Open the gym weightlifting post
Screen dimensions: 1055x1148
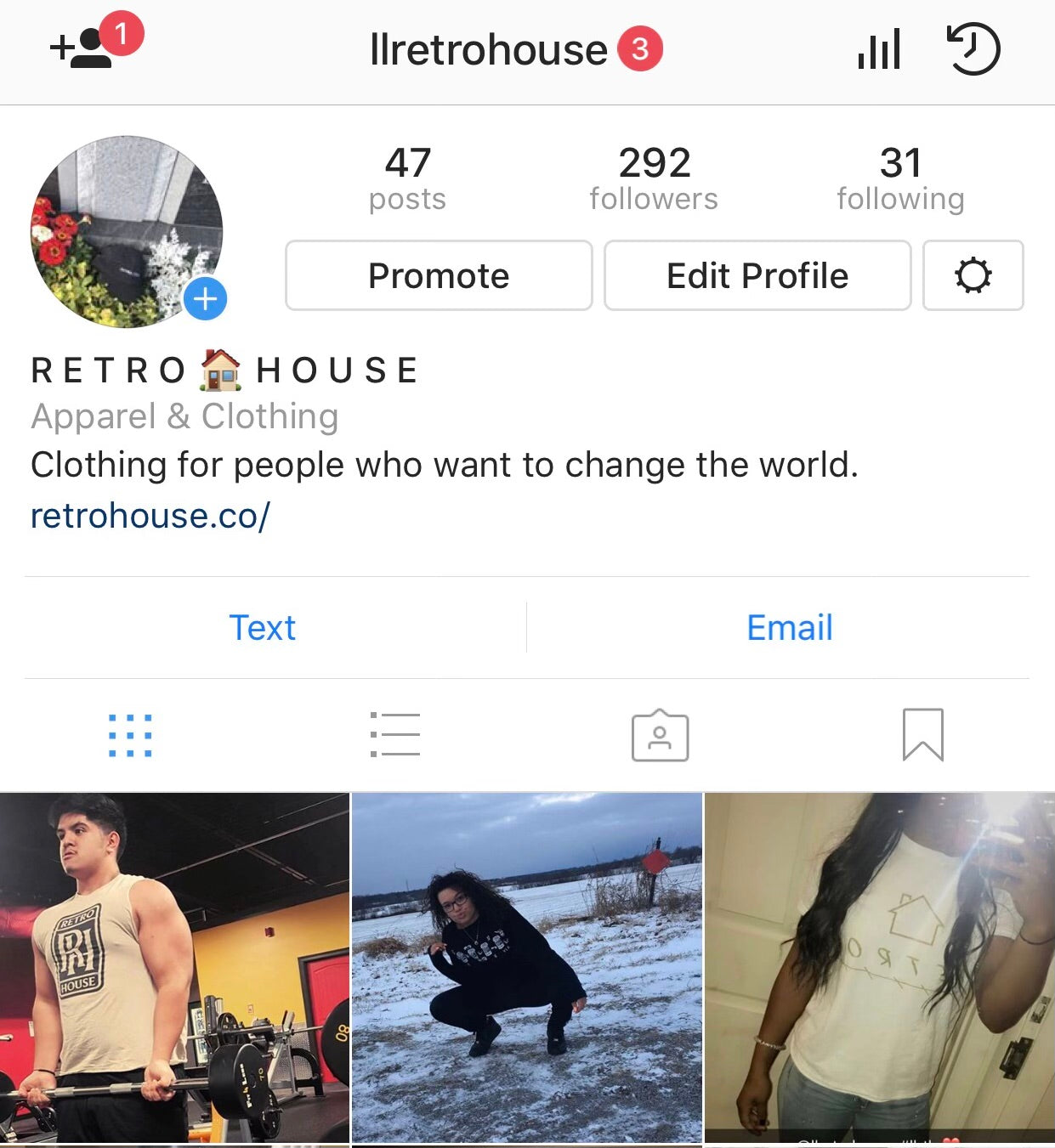[174, 967]
